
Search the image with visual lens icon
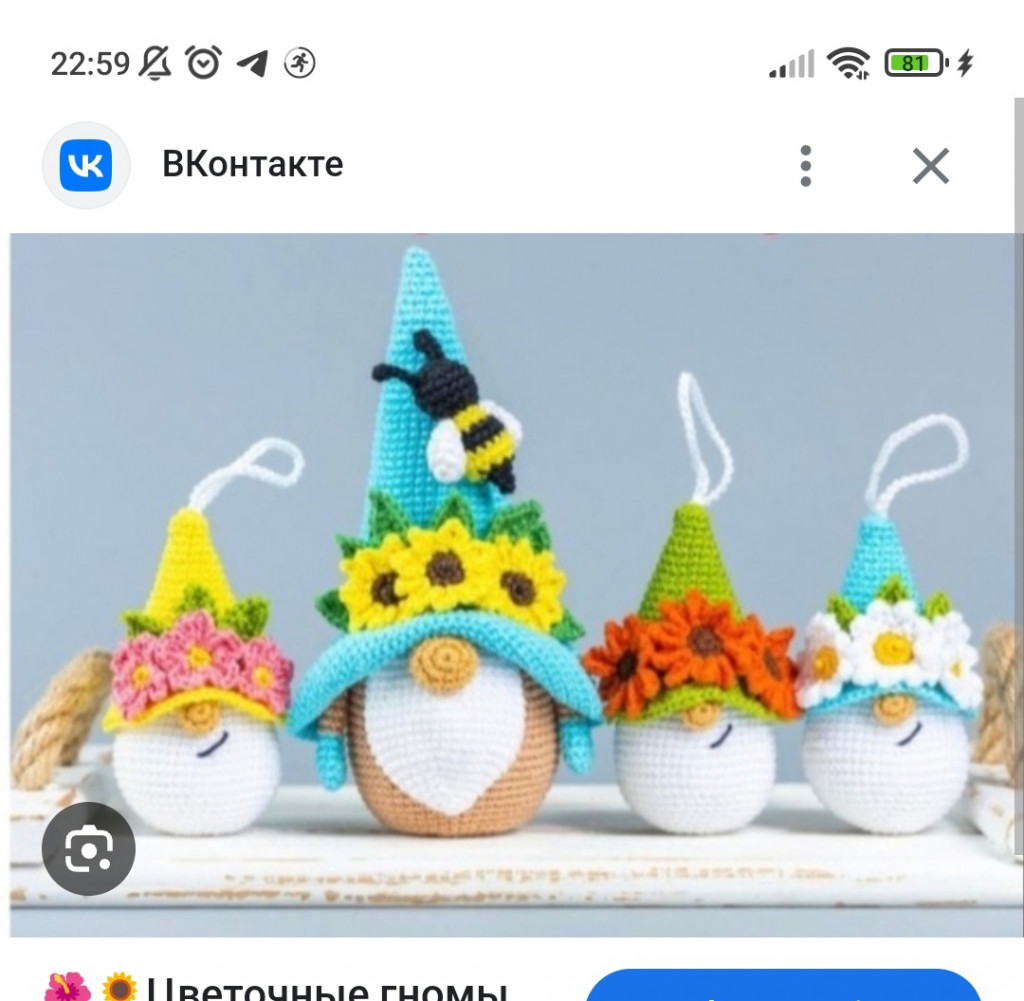(88, 850)
